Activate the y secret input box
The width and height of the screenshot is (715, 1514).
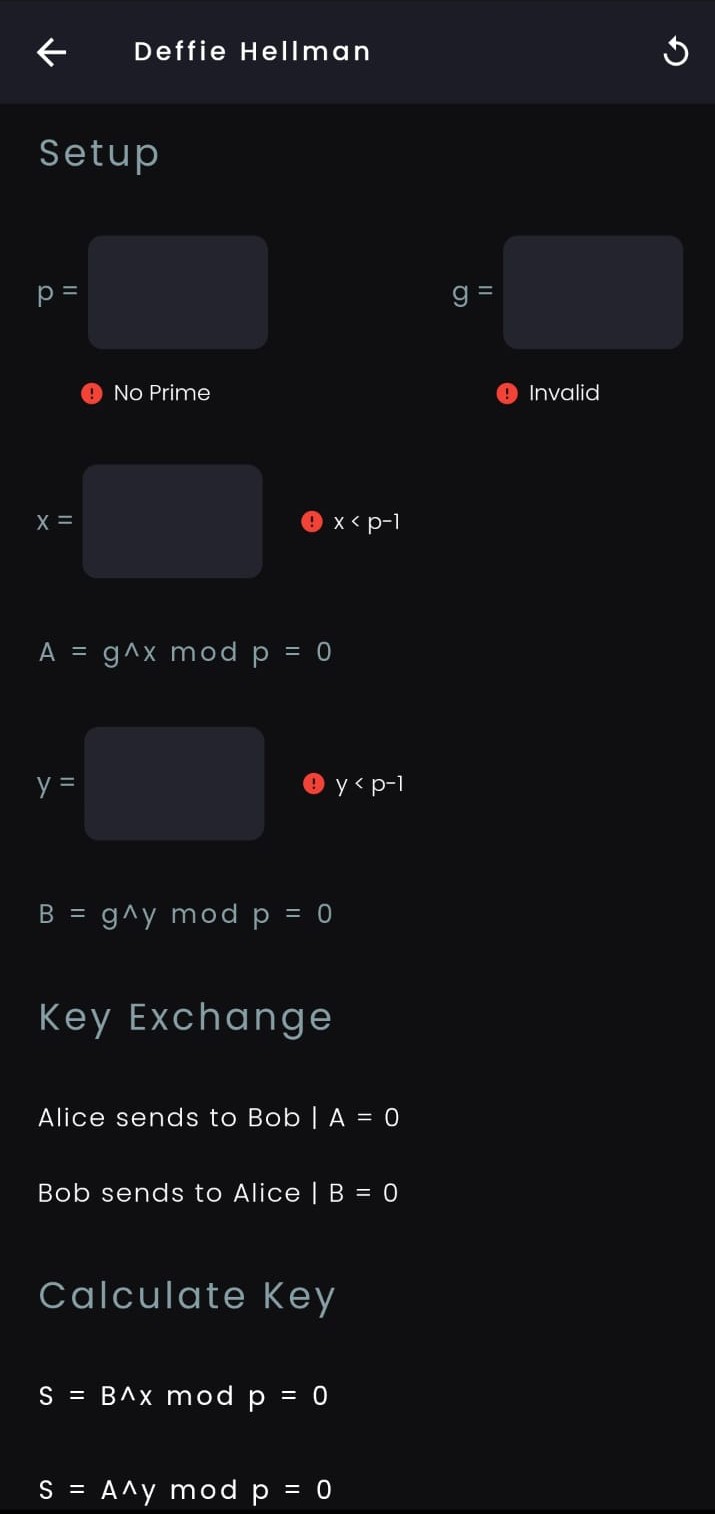click(x=174, y=783)
